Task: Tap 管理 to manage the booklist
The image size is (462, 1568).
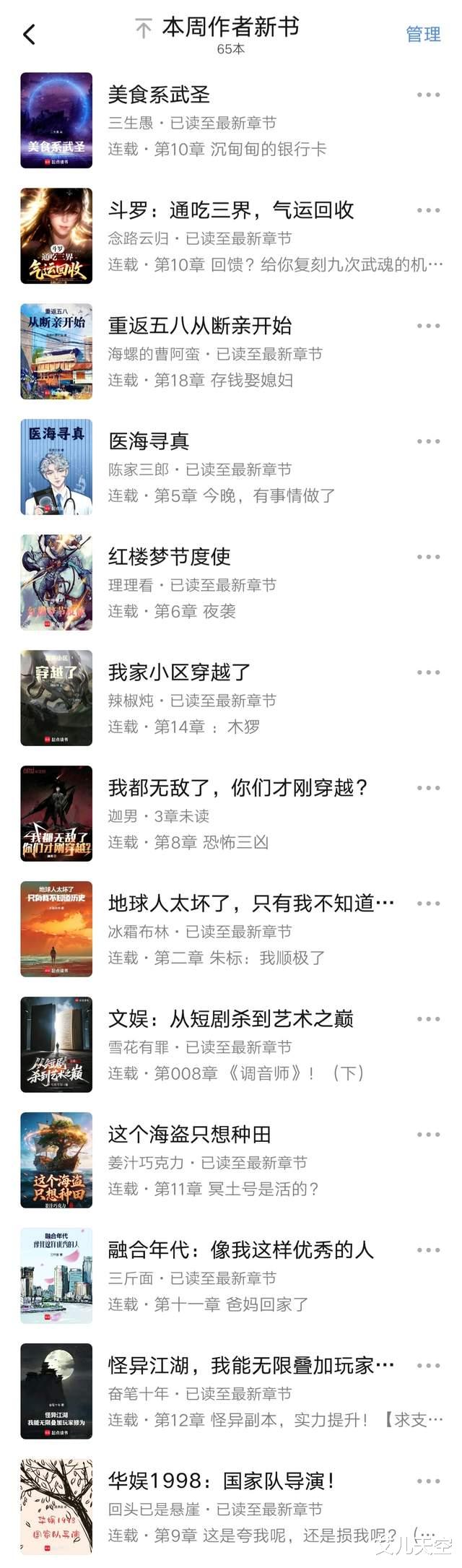Action: (x=423, y=34)
